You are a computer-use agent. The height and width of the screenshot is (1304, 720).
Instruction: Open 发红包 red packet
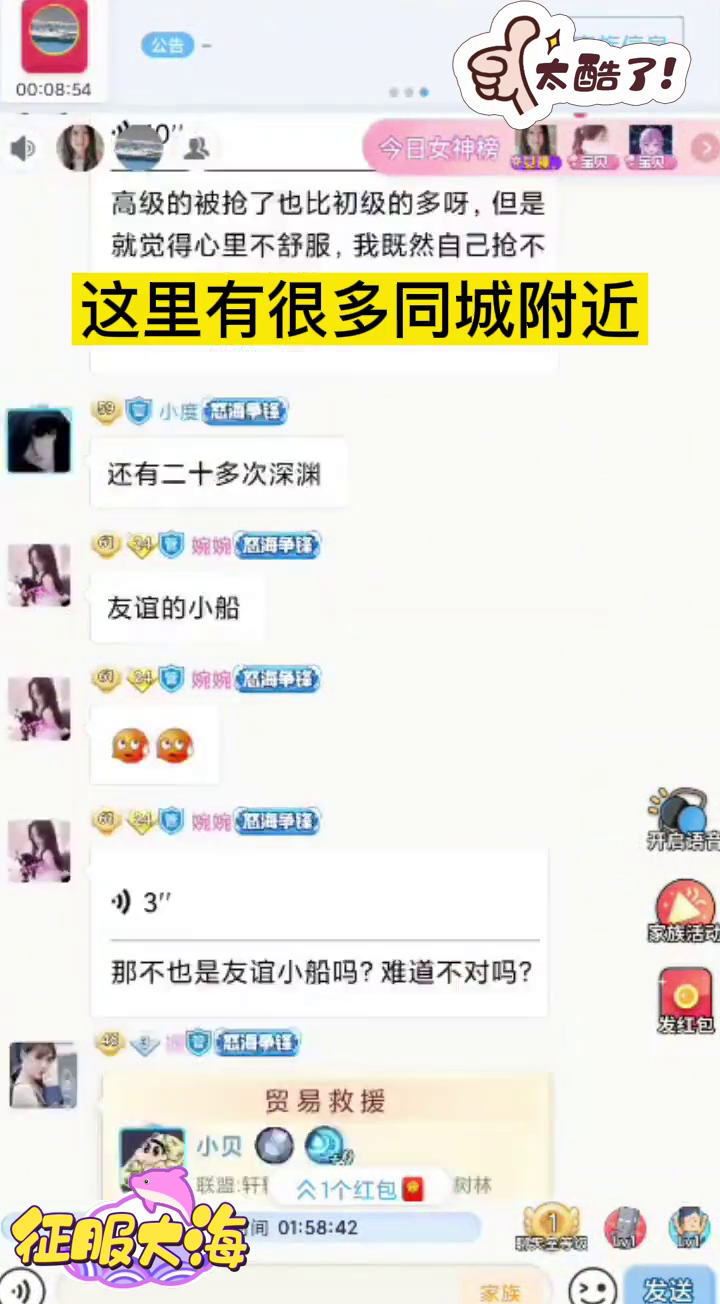686,1001
